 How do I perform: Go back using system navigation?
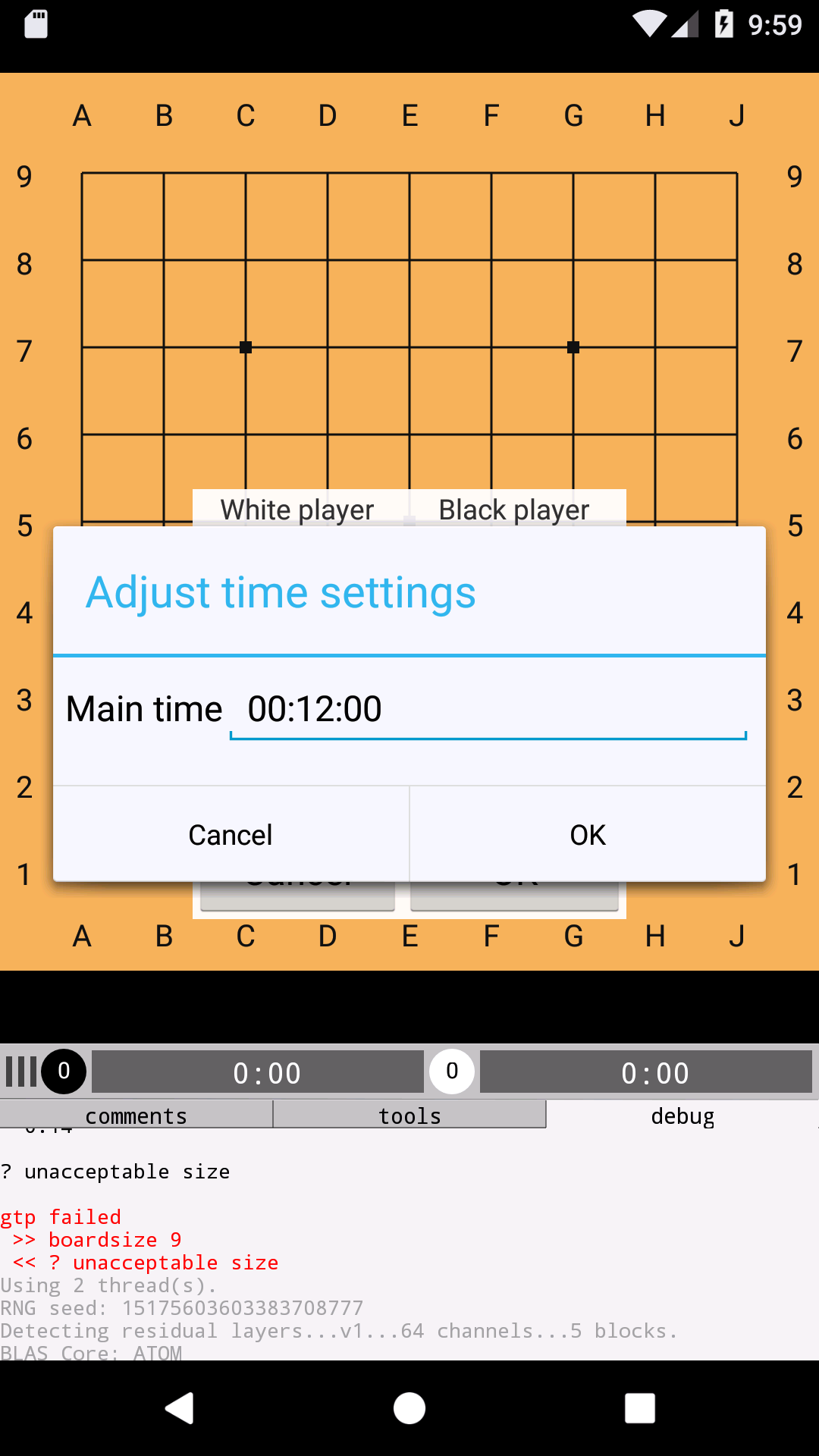(x=180, y=1408)
